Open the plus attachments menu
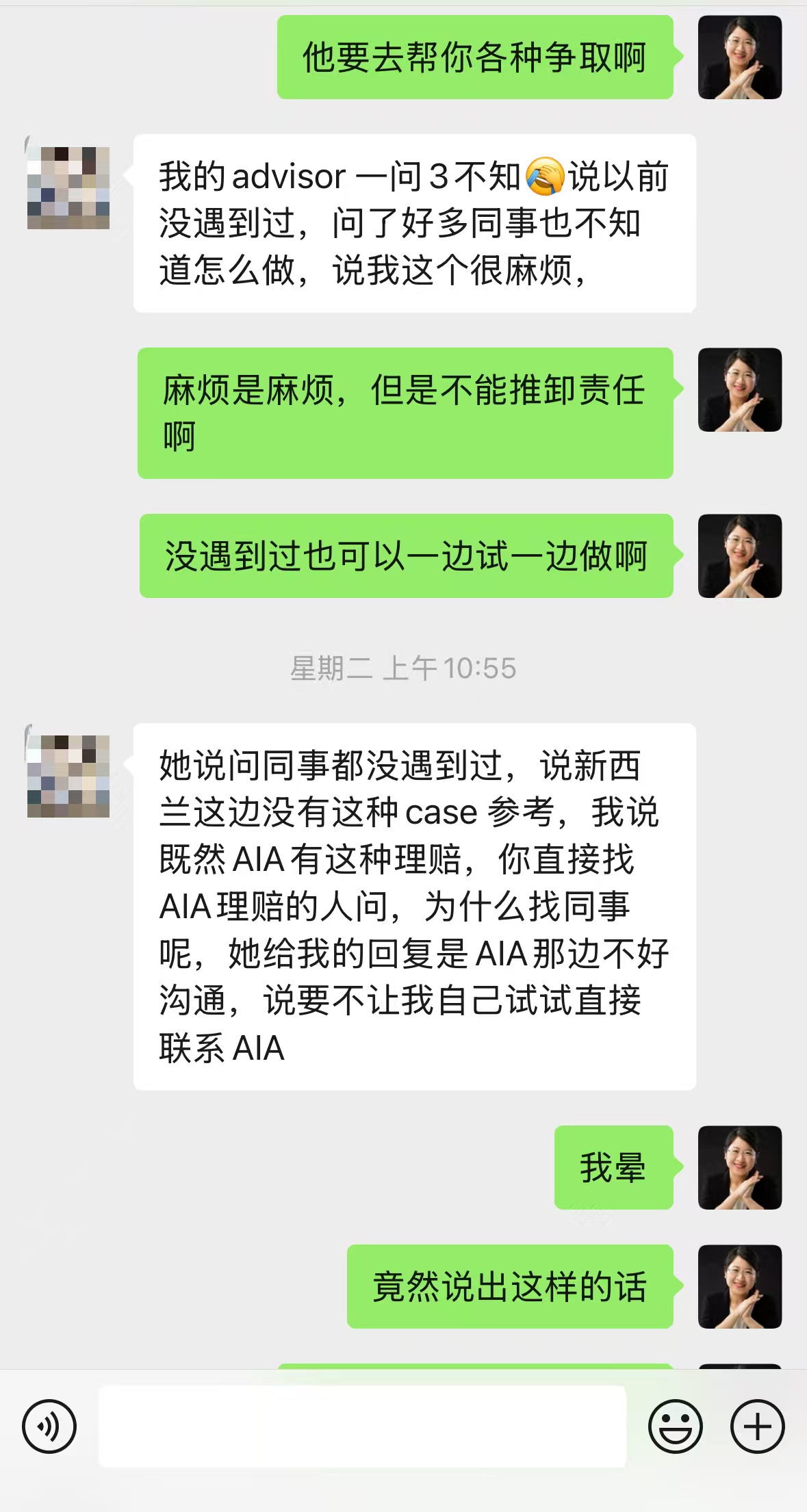The image size is (807, 1512). (757, 1426)
